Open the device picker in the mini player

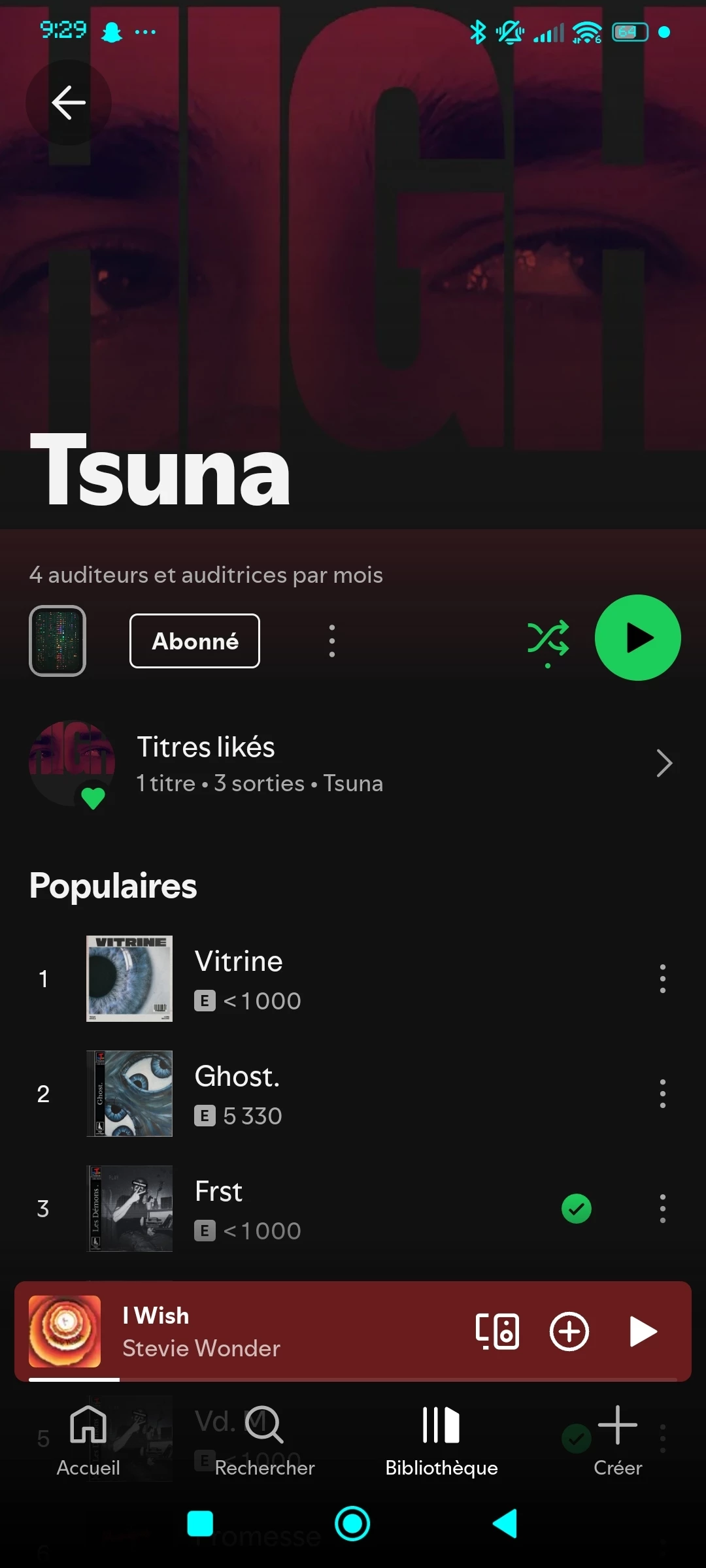pos(497,1331)
